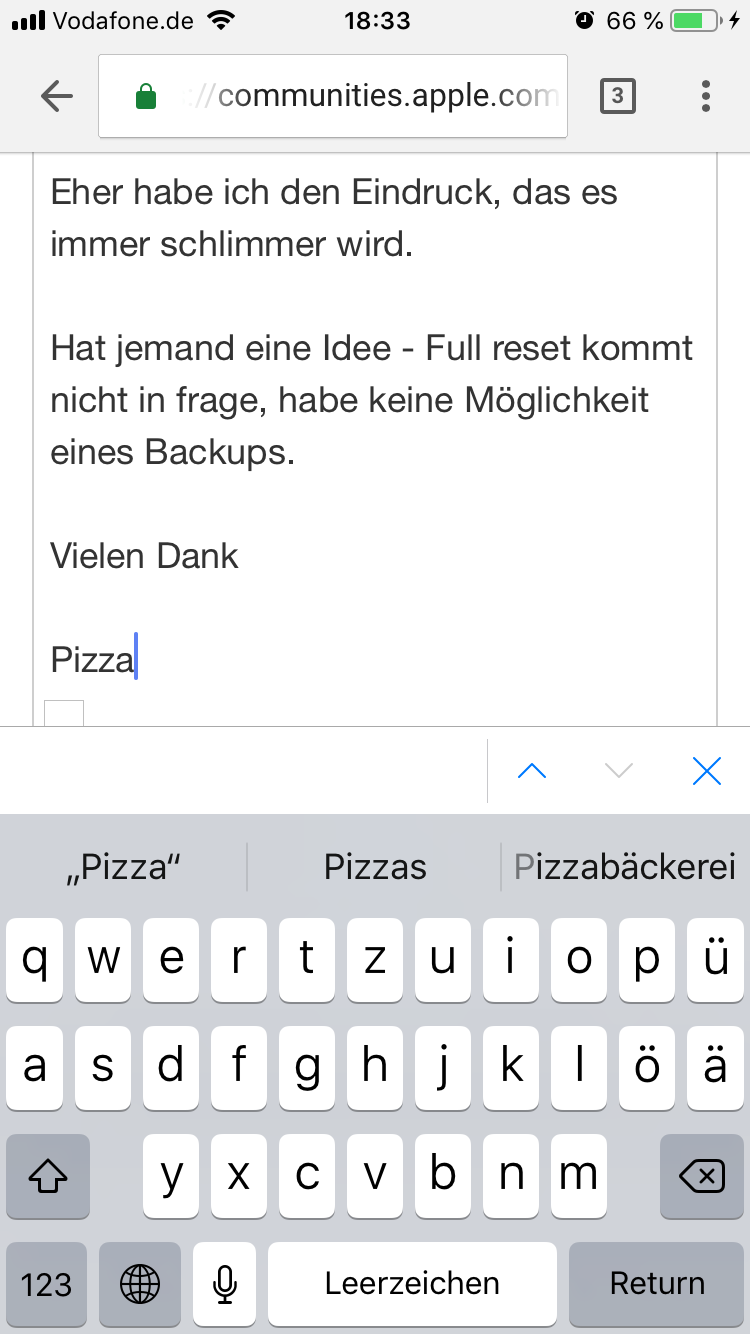Select the „Pizza" suggestion with quotes

point(122,866)
